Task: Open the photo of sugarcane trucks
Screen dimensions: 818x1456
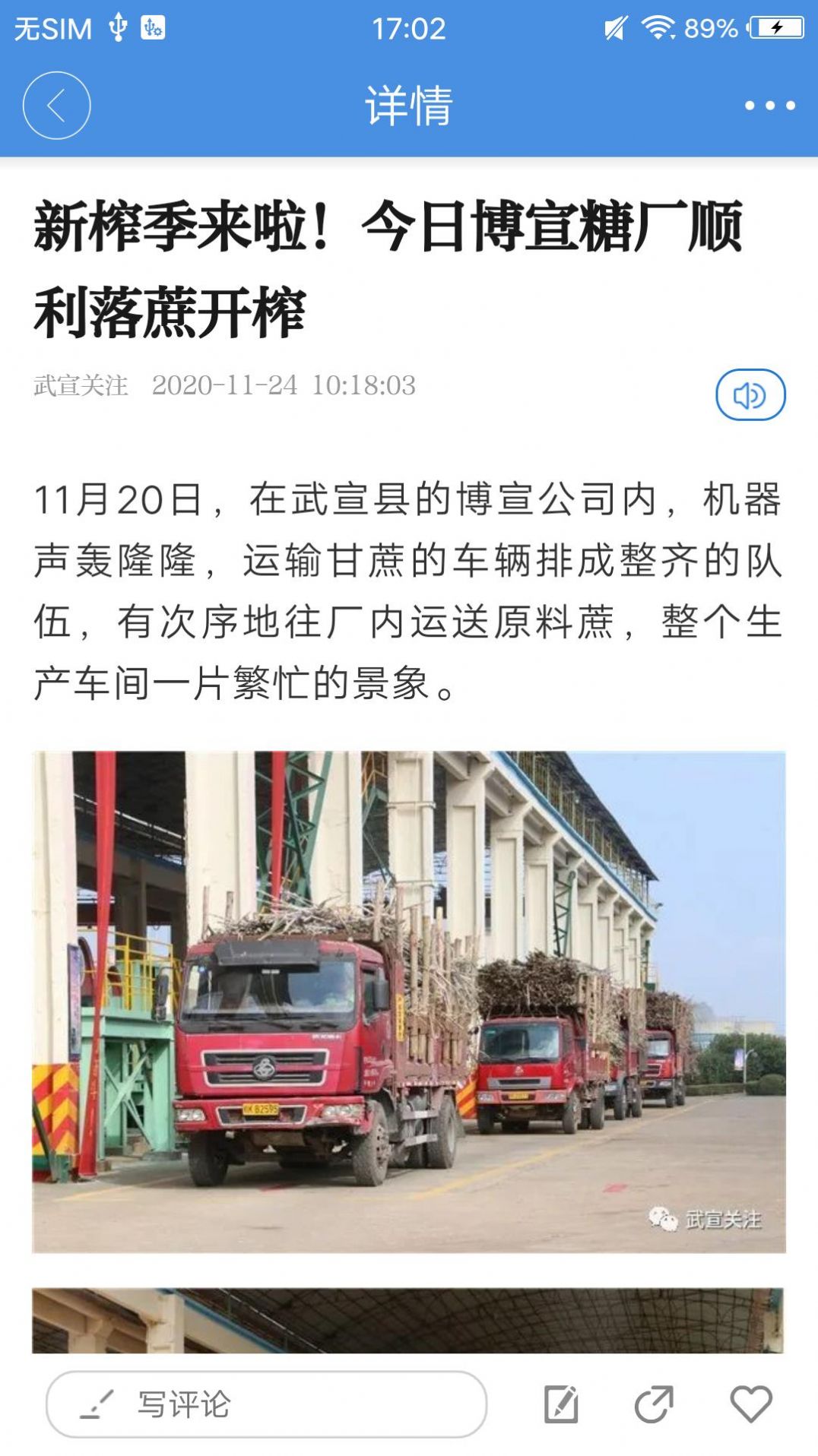Action: coord(409,1002)
